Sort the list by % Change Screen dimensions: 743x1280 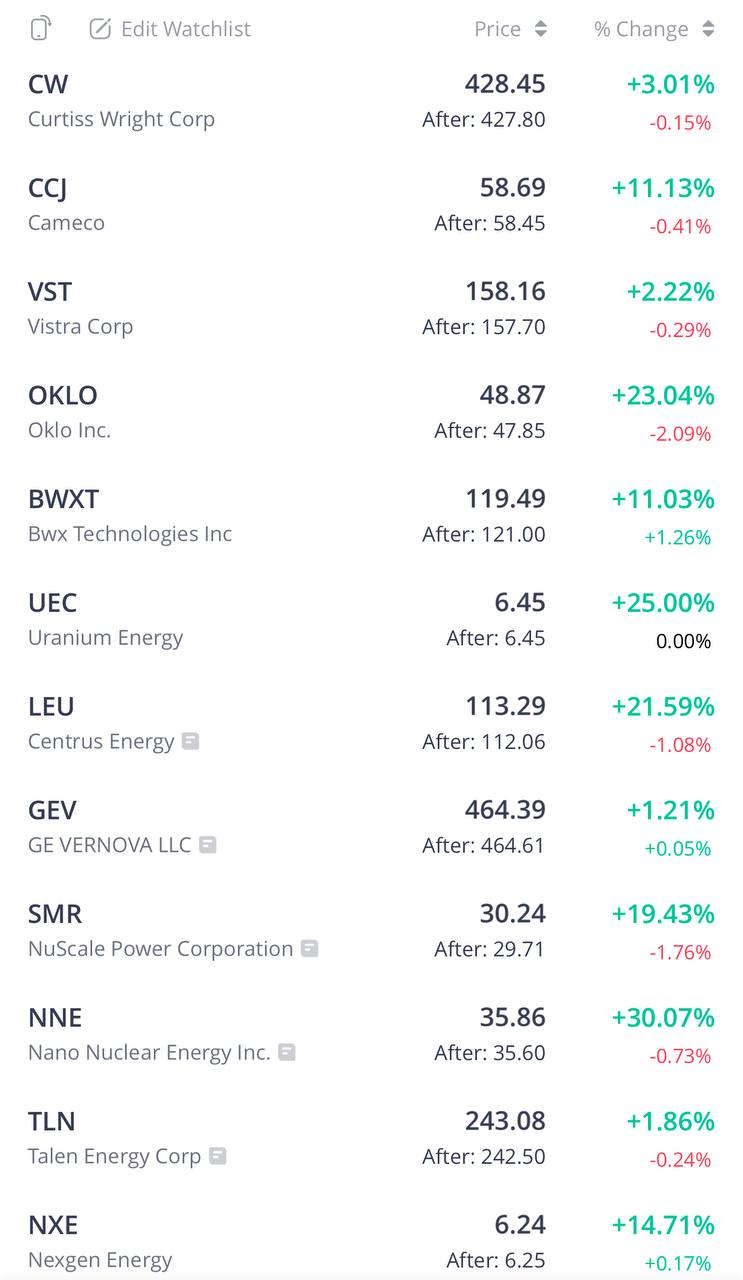(x=654, y=29)
